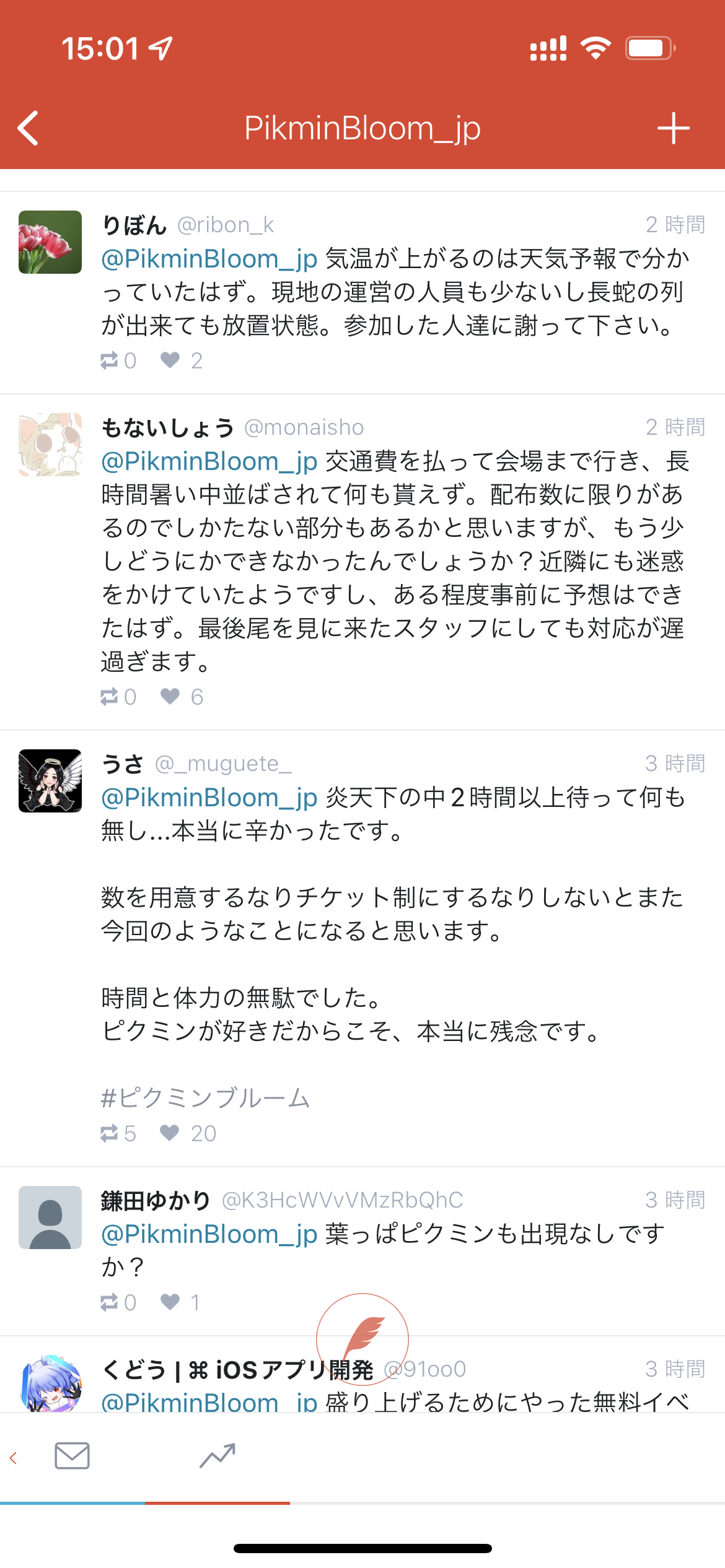The height and width of the screenshot is (1568, 725).
Task: Open the @PikminBloom_jp mention in うさ's tweet
Action: [209, 798]
